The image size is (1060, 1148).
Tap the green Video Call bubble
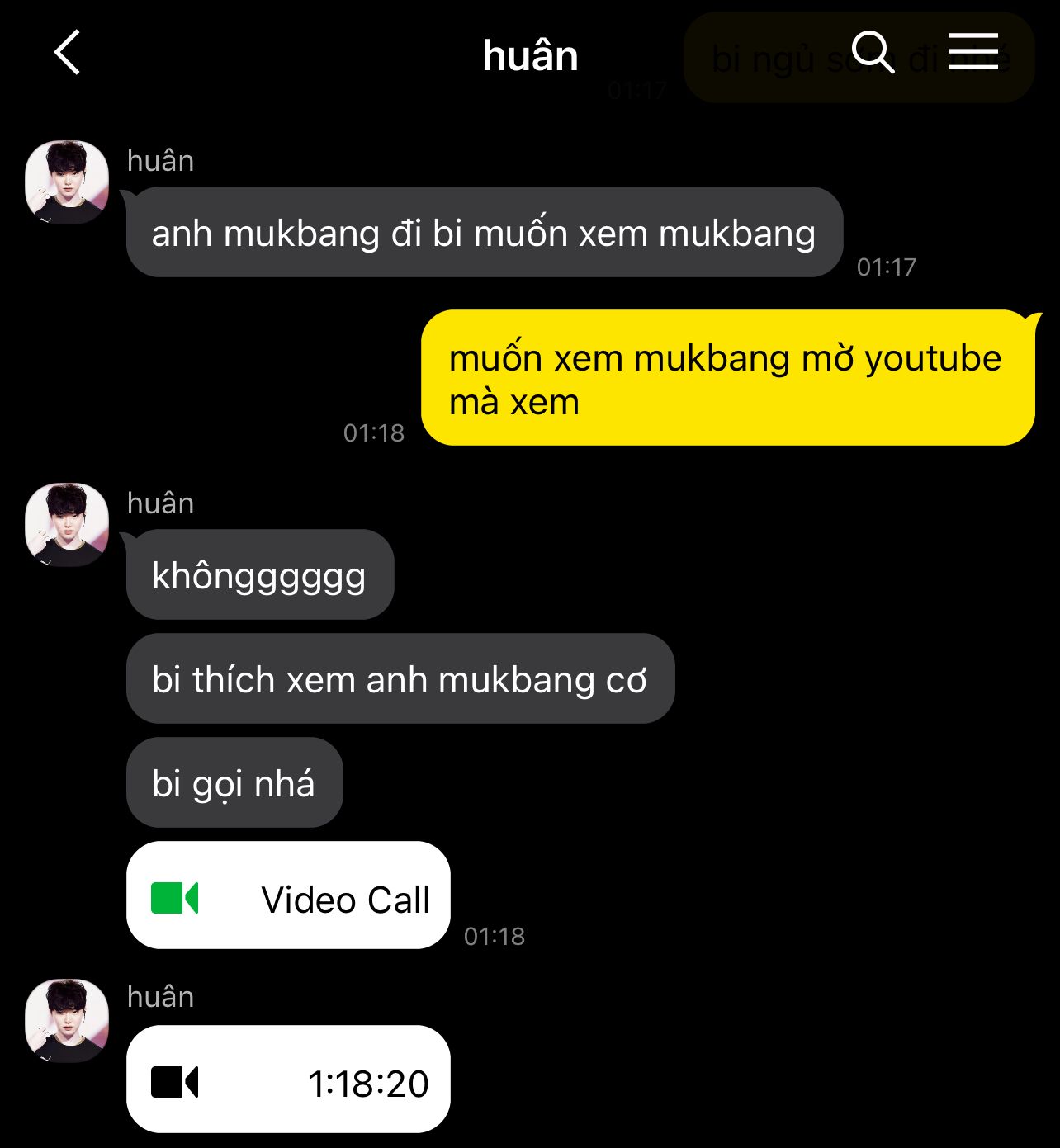288,895
